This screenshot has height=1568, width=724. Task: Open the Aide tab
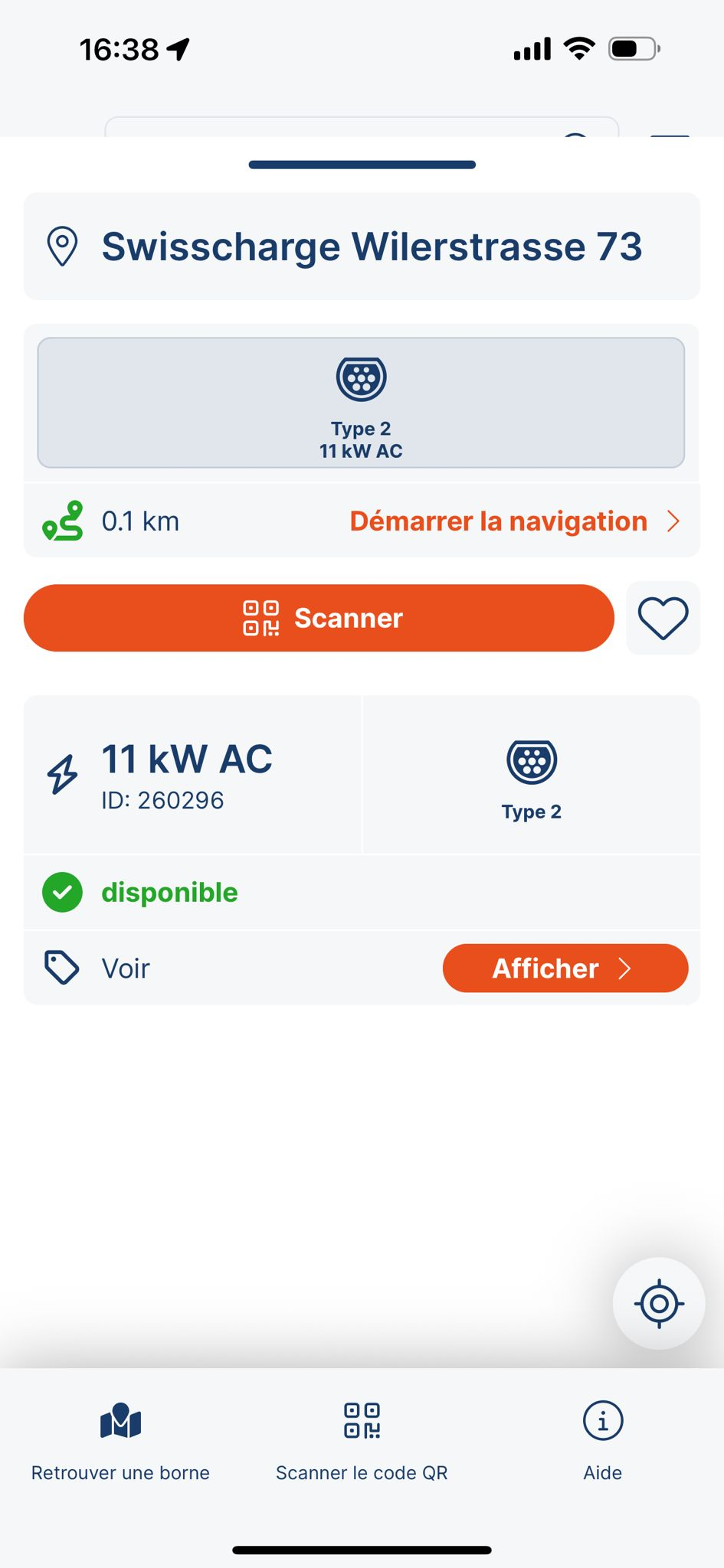point(602,1439)
